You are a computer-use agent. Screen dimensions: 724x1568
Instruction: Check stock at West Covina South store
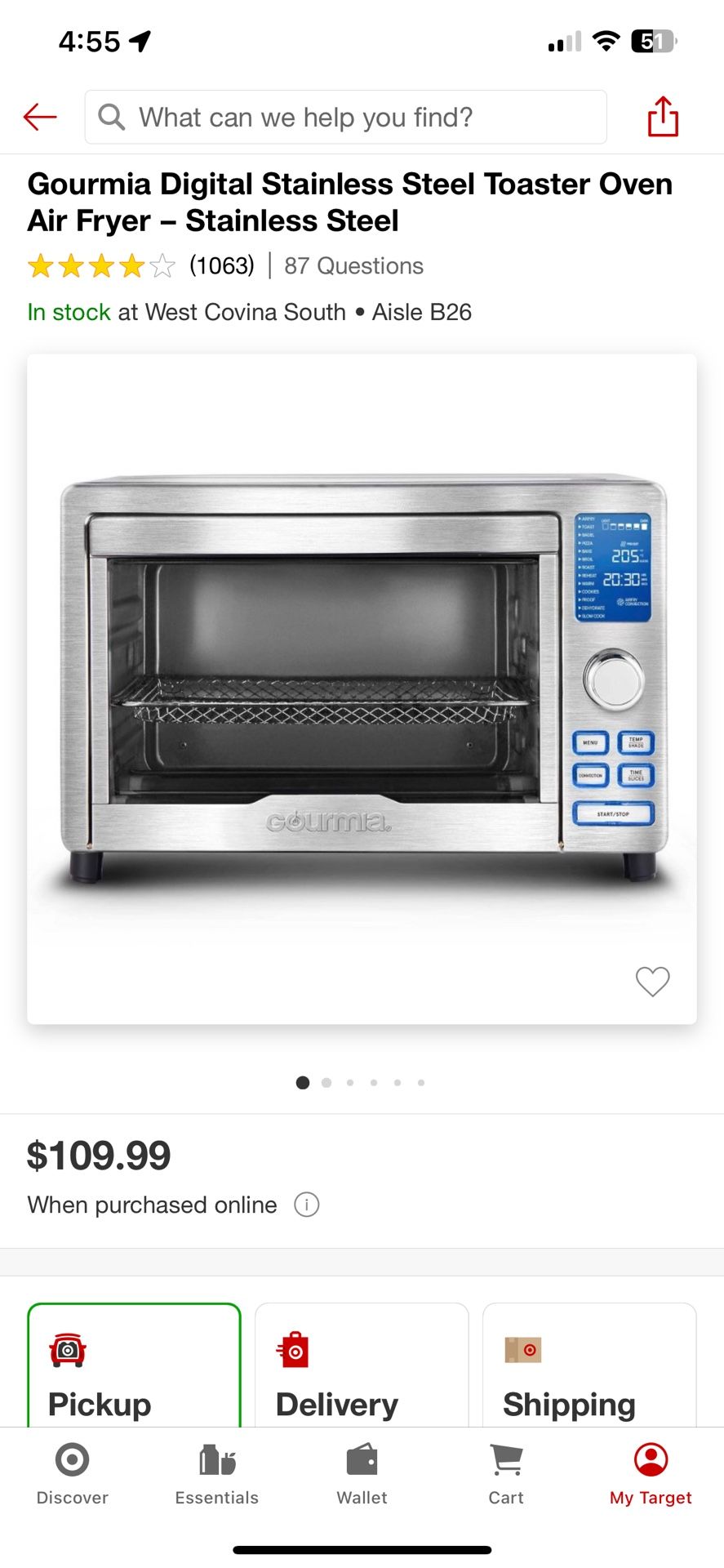pyautogui.click(x=243, y=312)
